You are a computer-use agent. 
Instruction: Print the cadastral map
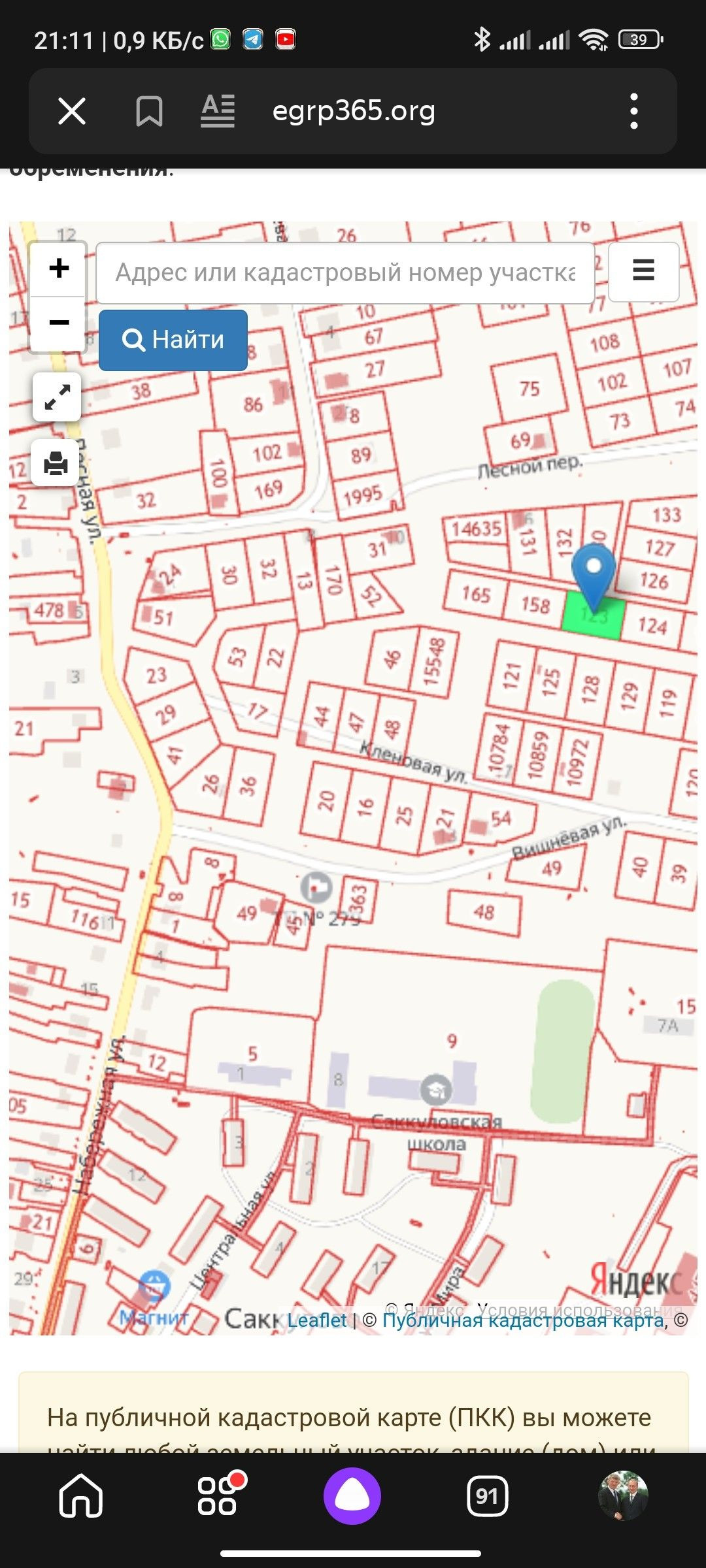point(57,463)
